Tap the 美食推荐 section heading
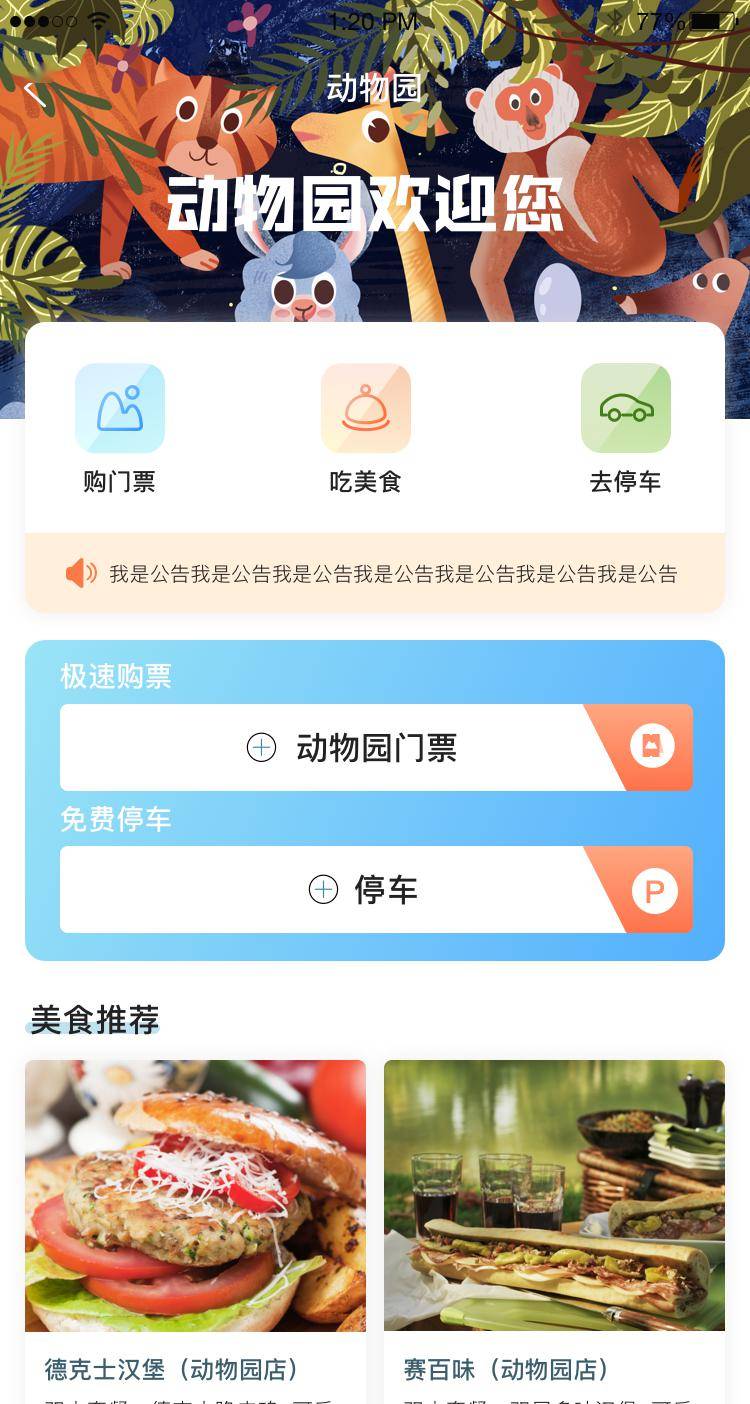 (x=93, y=1019)
